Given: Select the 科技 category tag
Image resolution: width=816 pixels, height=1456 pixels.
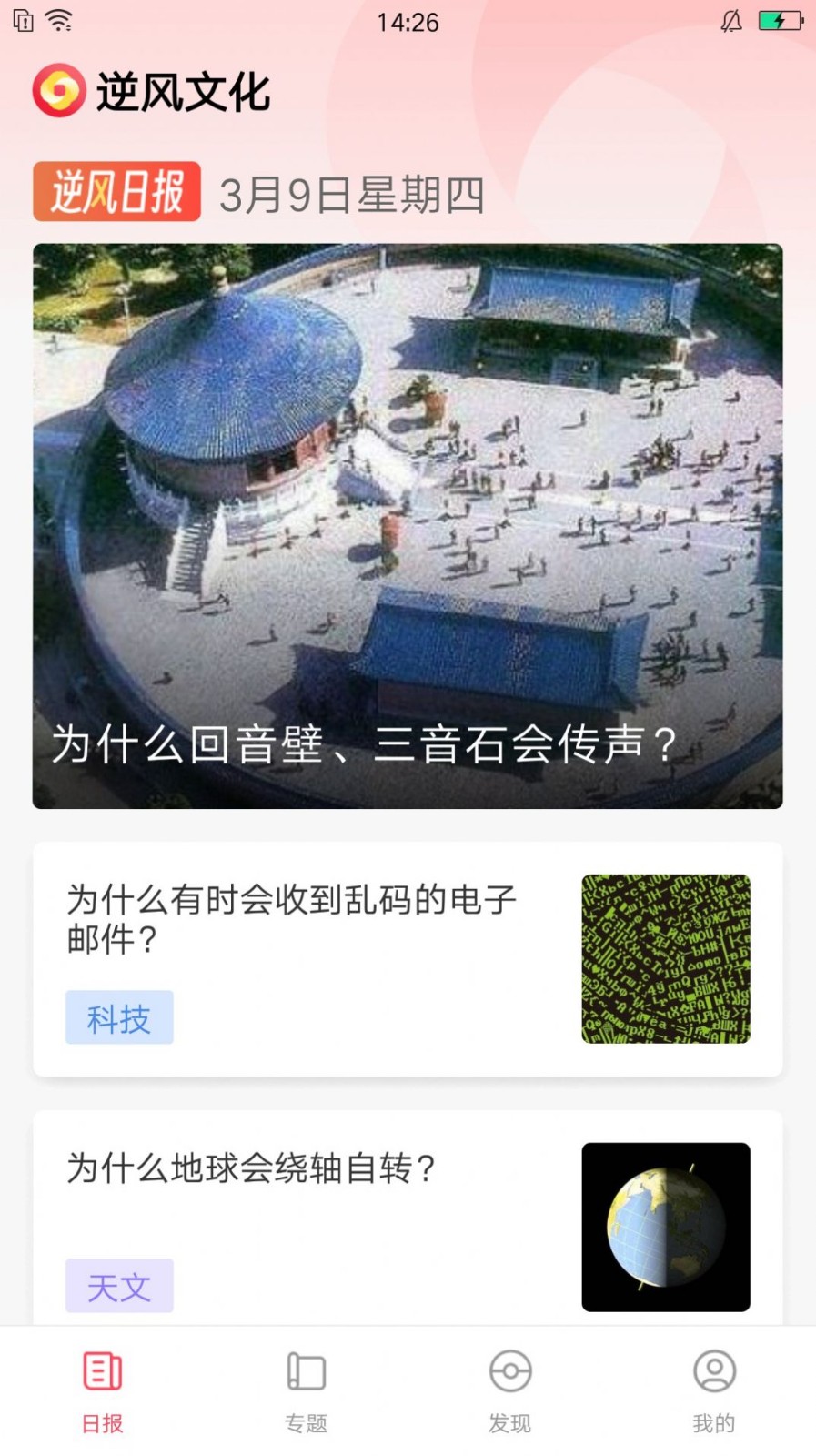Looking at the screenshot, I should 119,1018.
